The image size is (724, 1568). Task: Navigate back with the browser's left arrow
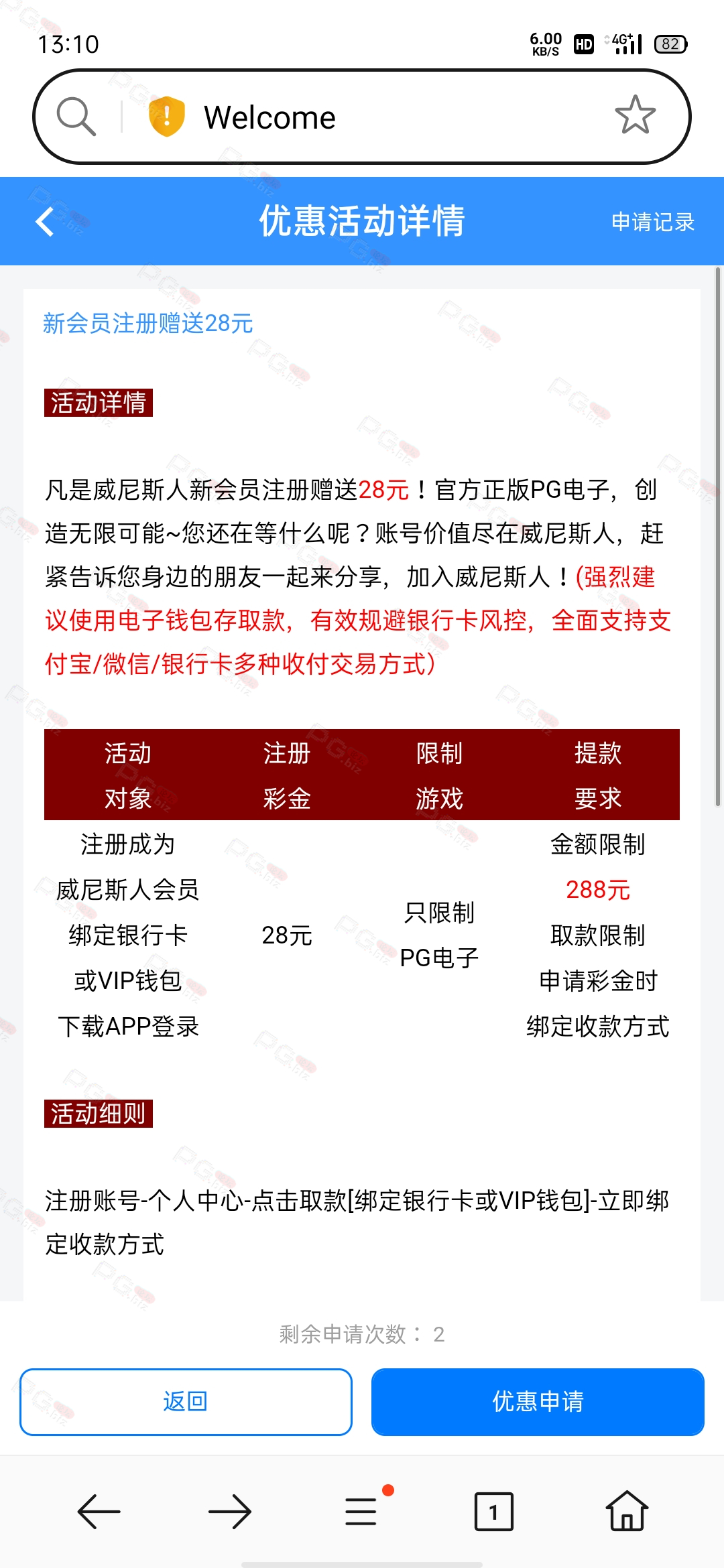[99, 1512]
